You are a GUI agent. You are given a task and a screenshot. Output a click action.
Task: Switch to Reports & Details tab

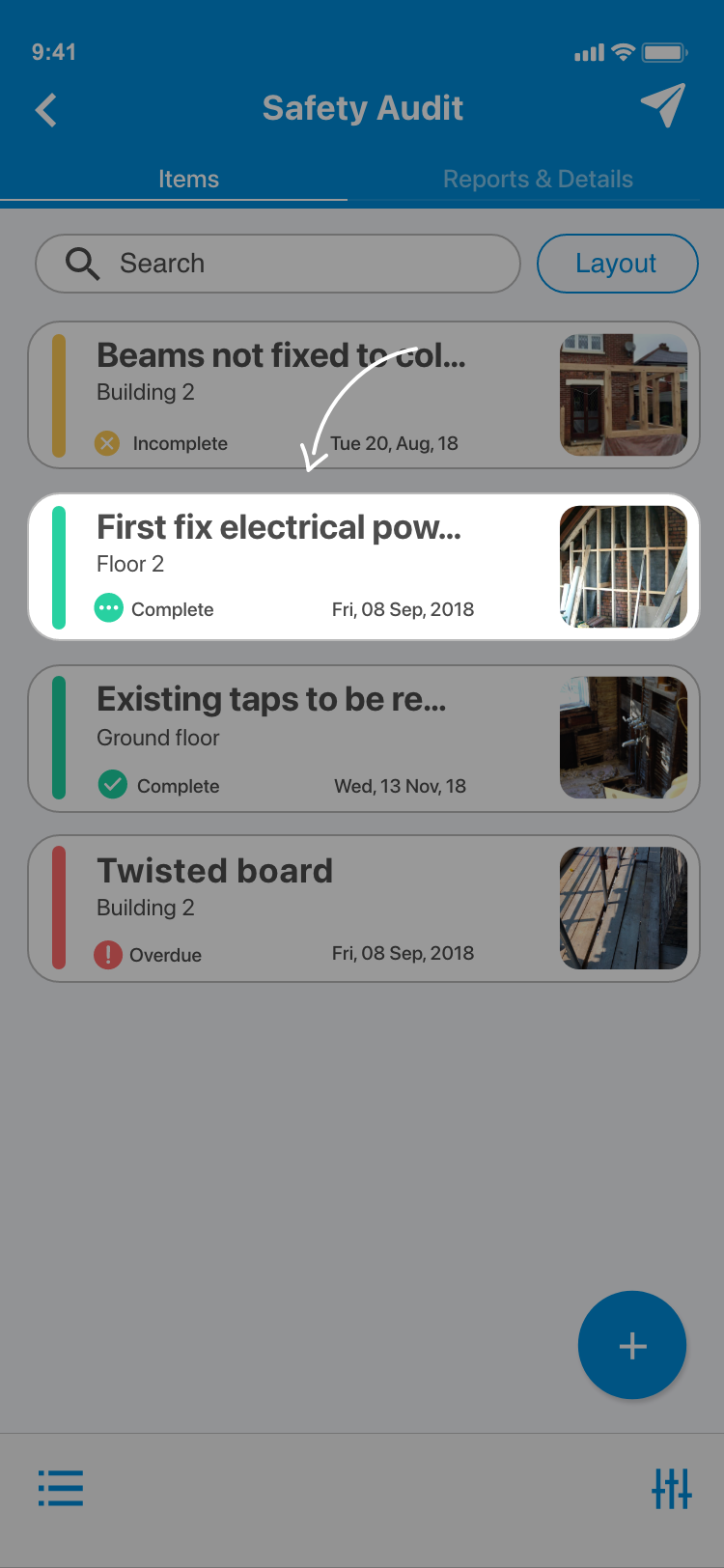(x=538, y=179)
